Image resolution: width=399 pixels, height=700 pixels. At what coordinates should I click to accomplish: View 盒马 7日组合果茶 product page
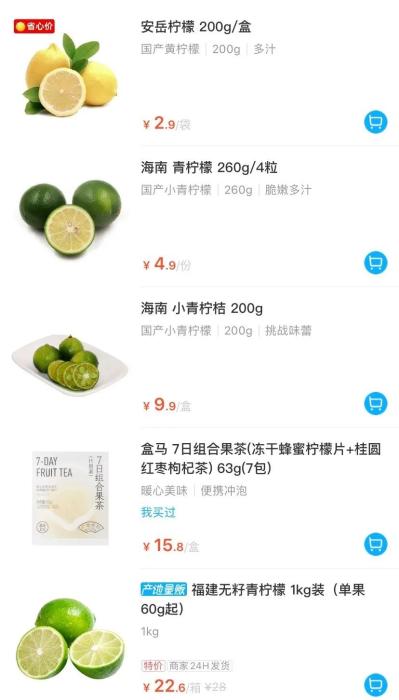(x=261, y=459)
